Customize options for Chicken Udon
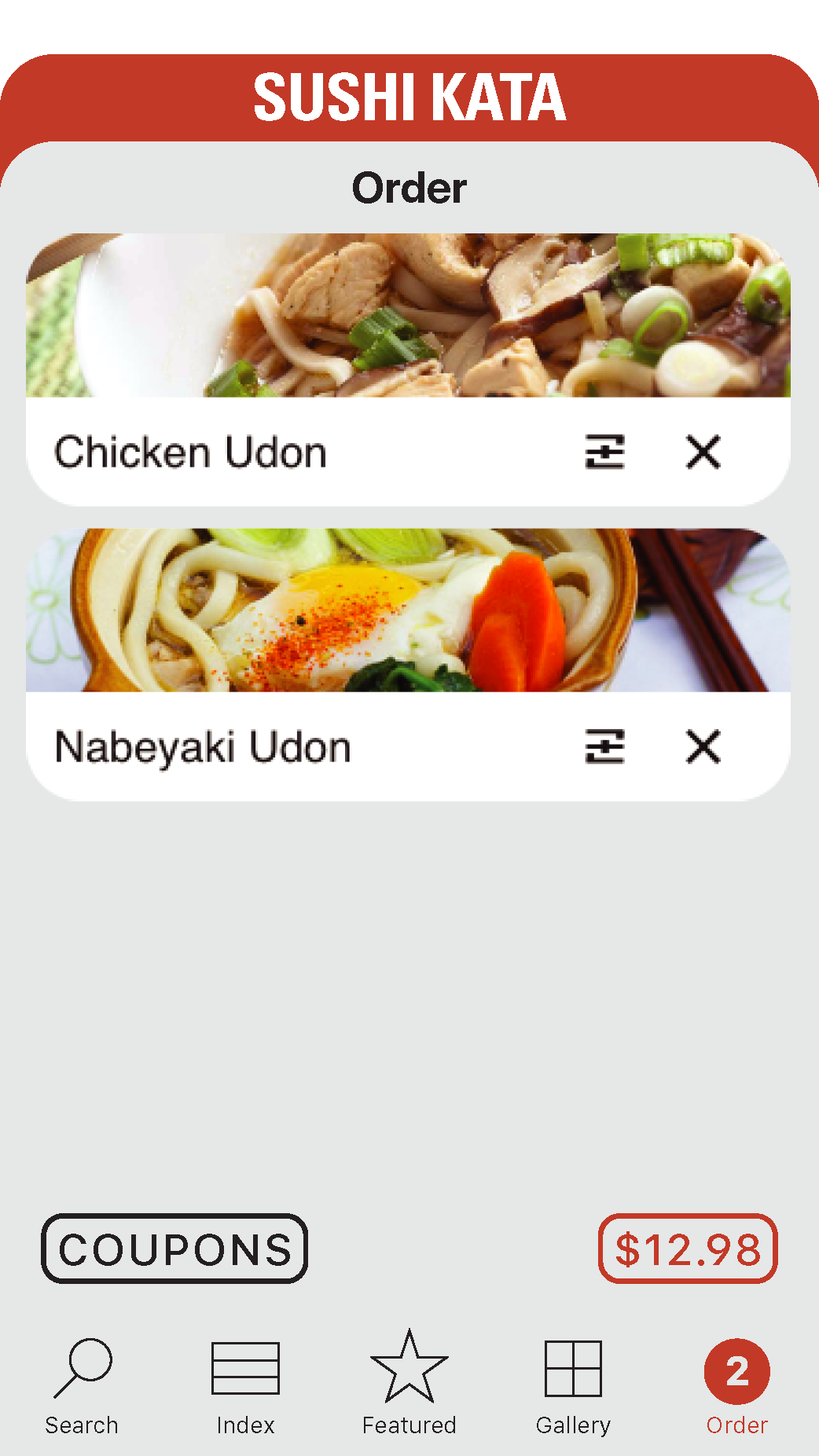 604,452
